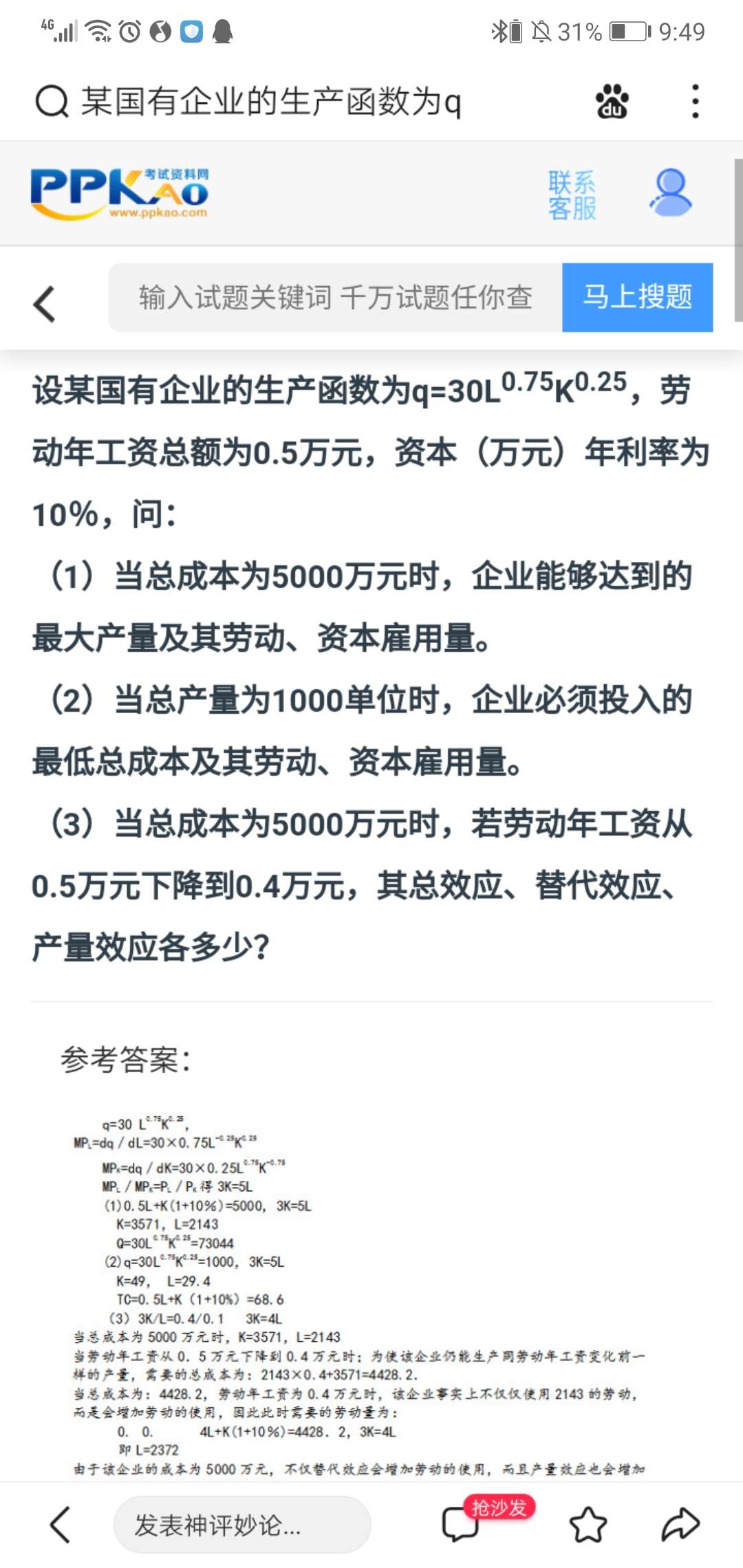Write a comment in 发表神评妙论 field
Image resolution: width=743 pixels, height=1568 pixels.
pos(242,1524)
